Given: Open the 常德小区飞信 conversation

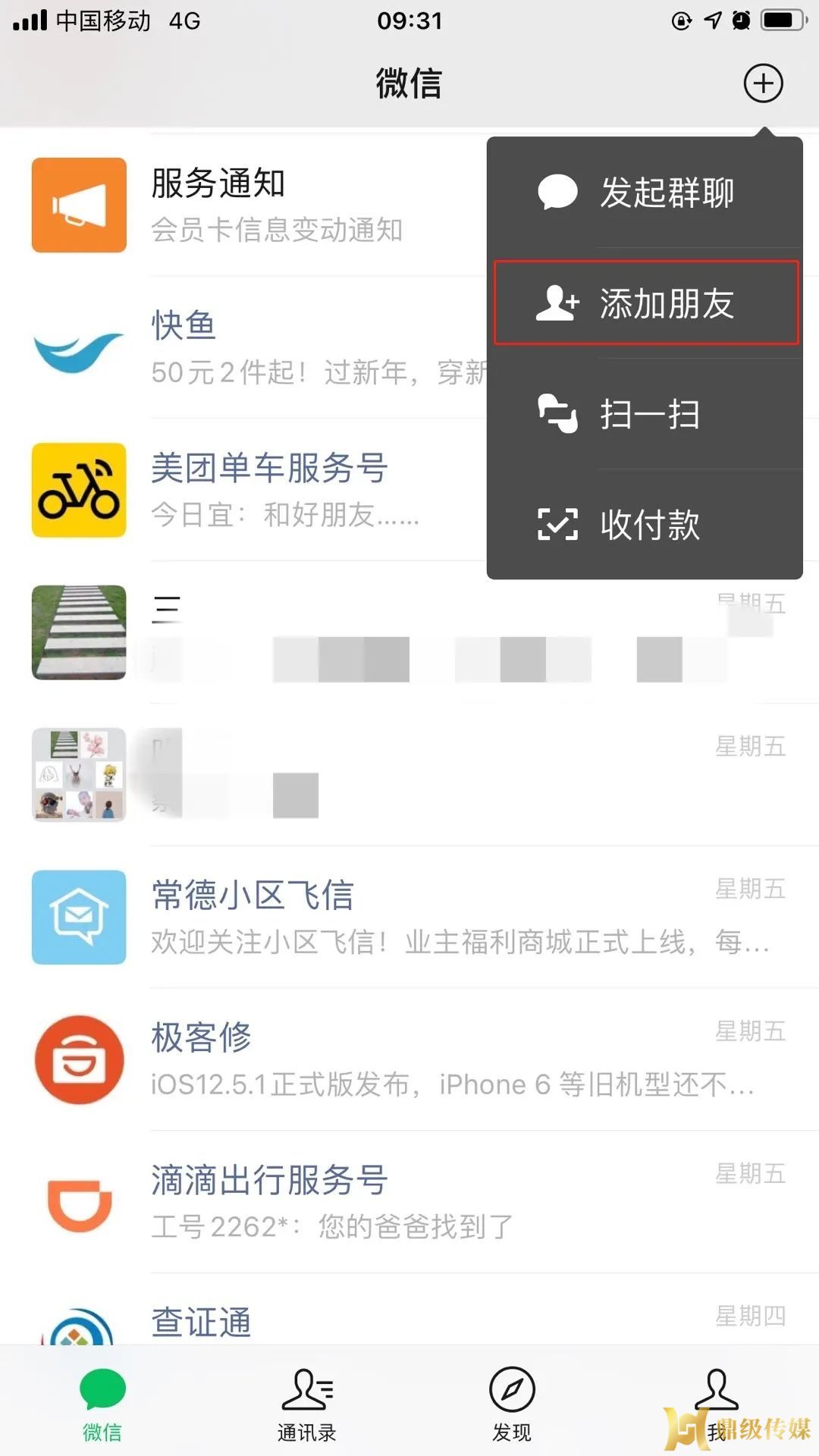Looking at the screenshot, I should point(409,917).
